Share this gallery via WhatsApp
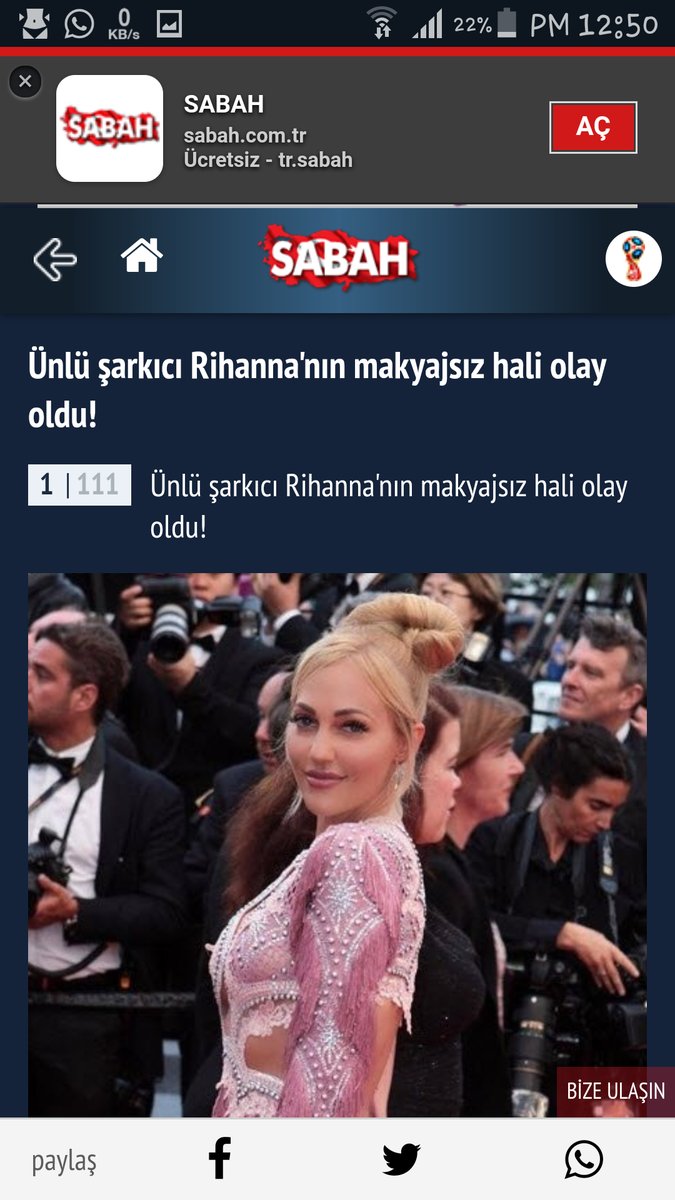Image resolution: width=675 pixels, height=1200 pixels. (584, 1160)
